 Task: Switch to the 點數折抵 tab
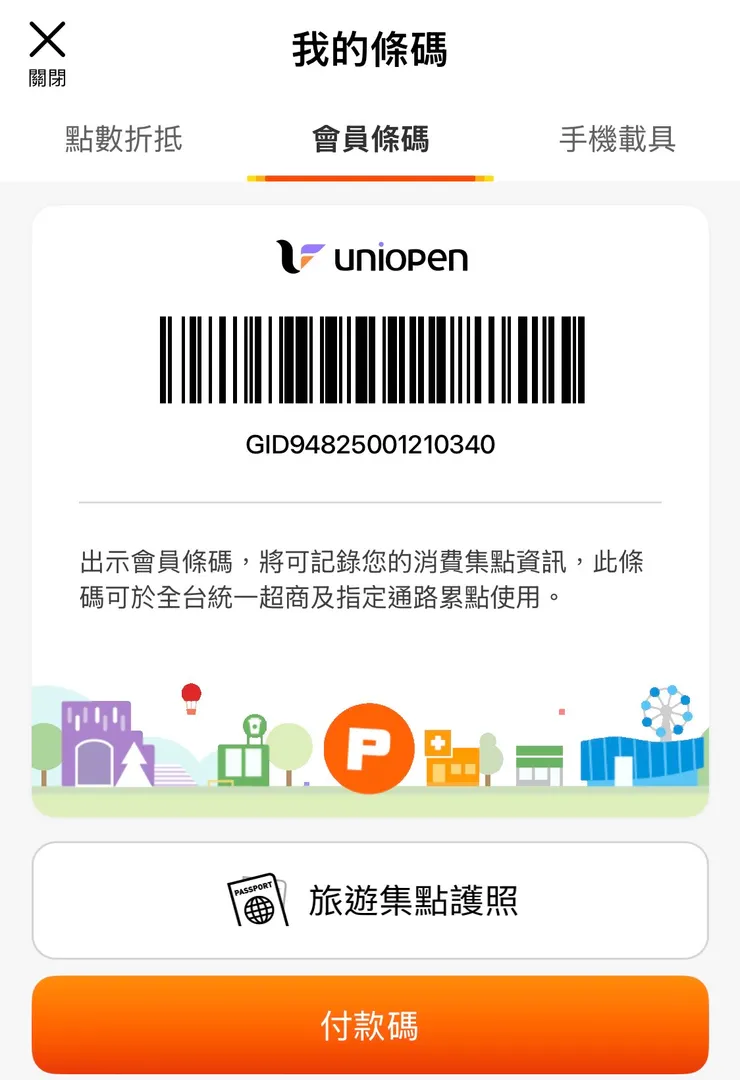click(x=122, y=141)
